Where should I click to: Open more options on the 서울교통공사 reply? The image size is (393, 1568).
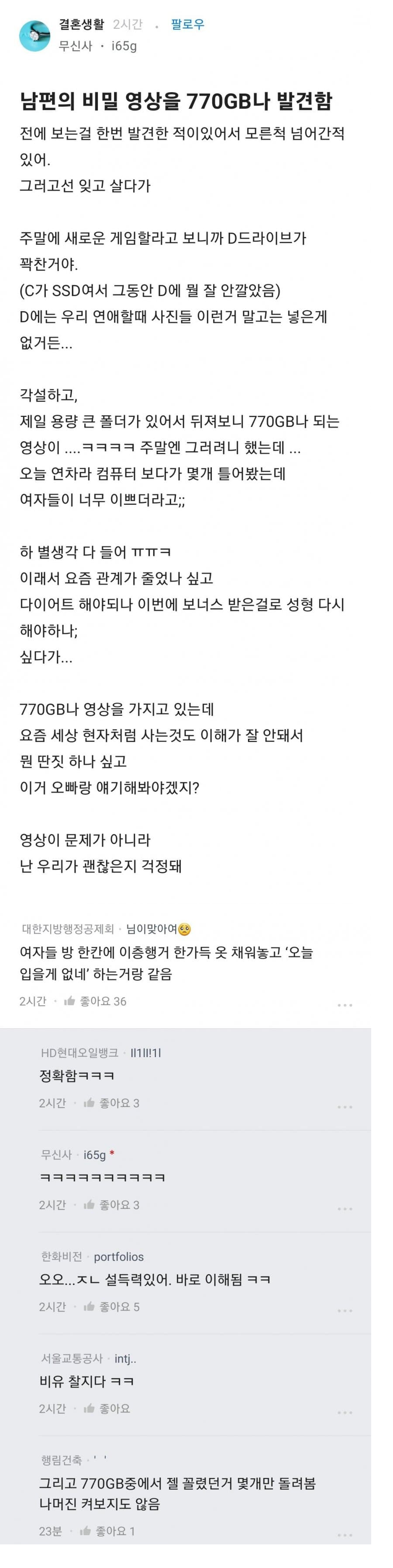click(x=345, y=1412)
